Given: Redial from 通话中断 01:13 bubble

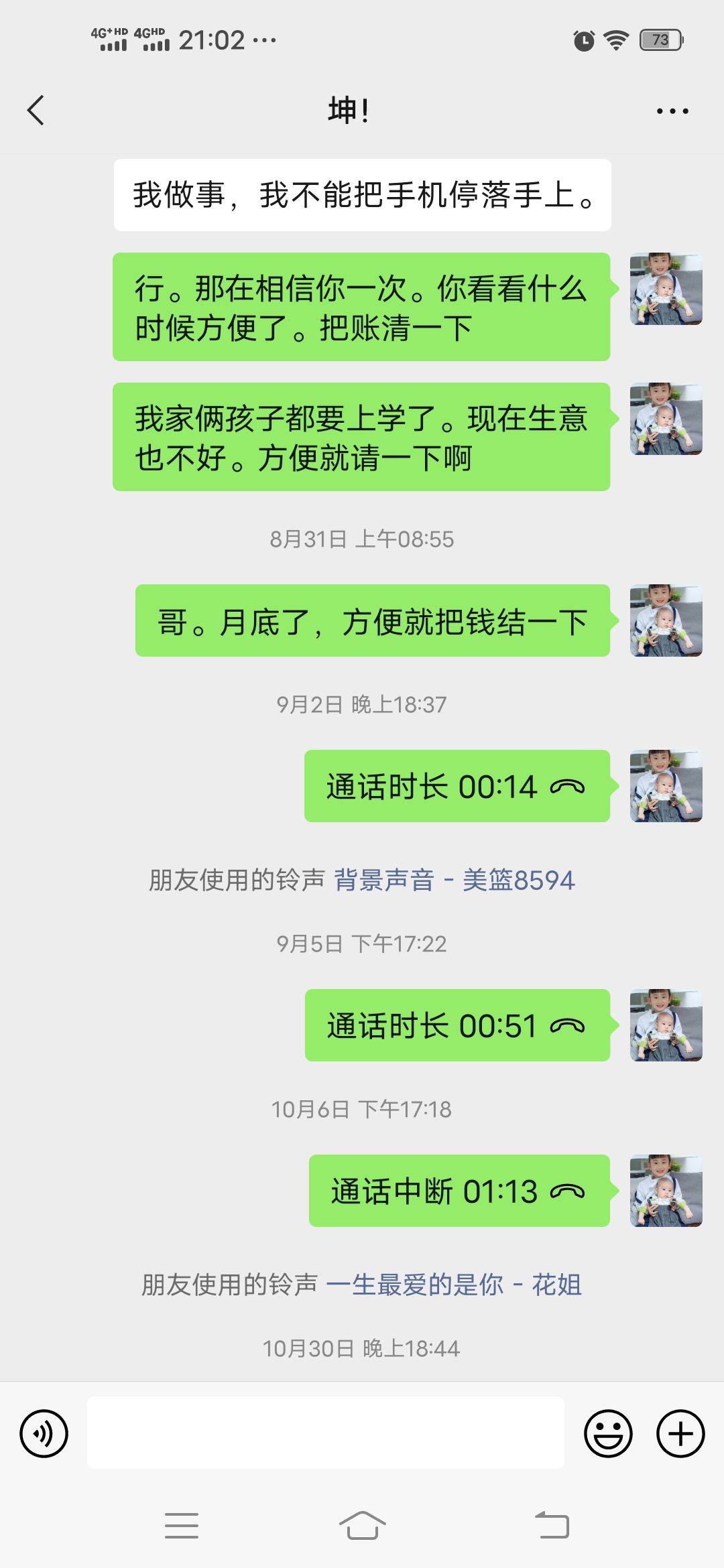Looking at the screenshot, I should click(x=459, y=1191).
